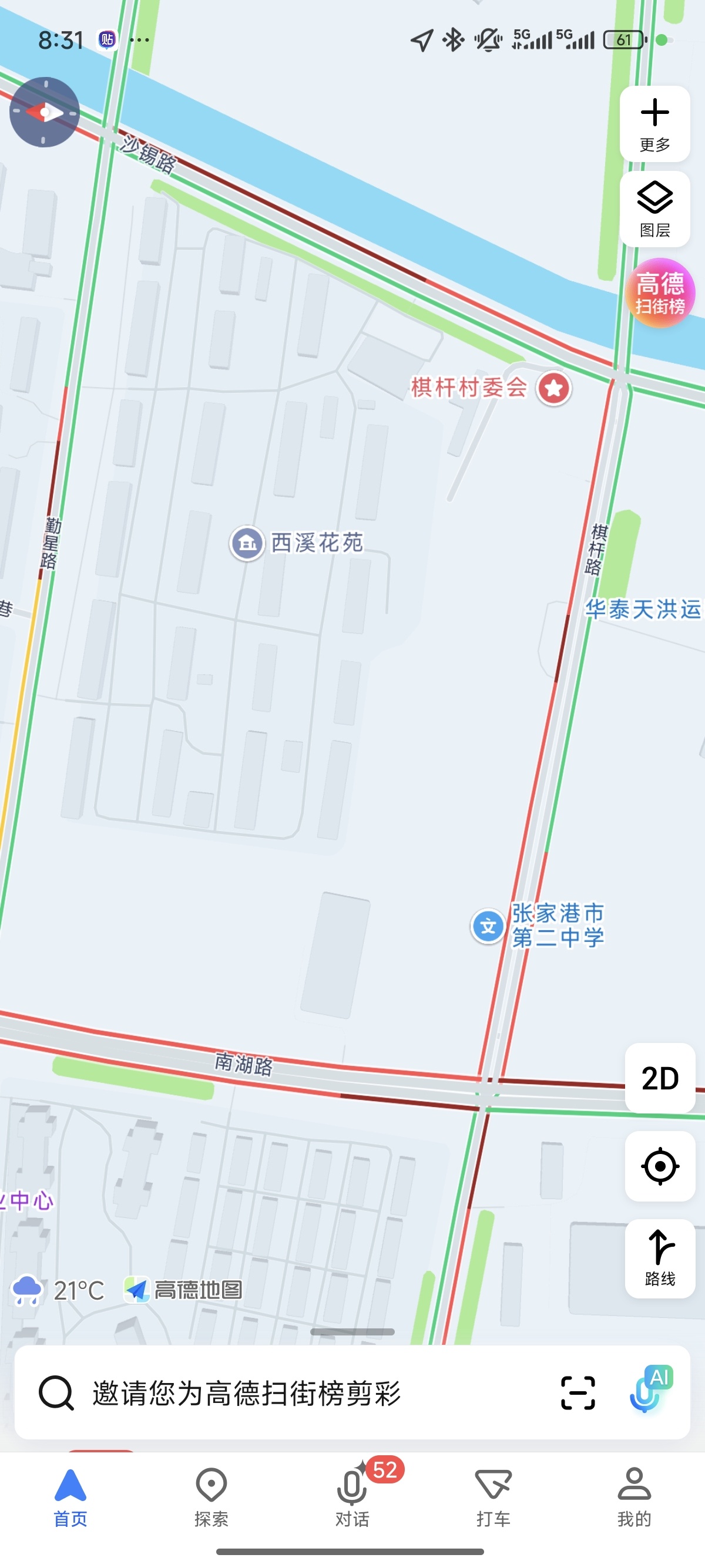This screenshot has width=705, height=1568.
Task: Switch map view with the 2D button
Action: coord(659,1078)
